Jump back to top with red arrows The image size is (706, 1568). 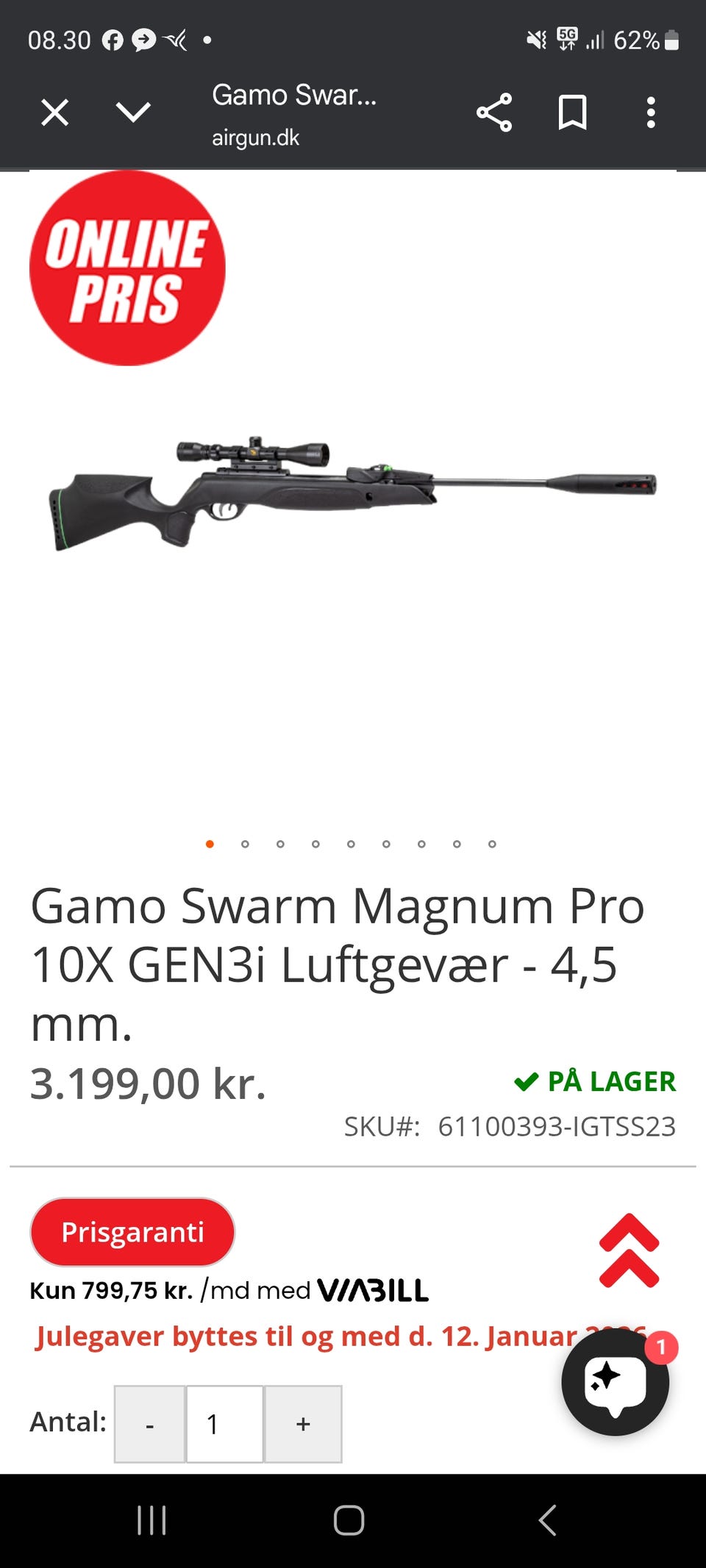[x=629, y=1250]
